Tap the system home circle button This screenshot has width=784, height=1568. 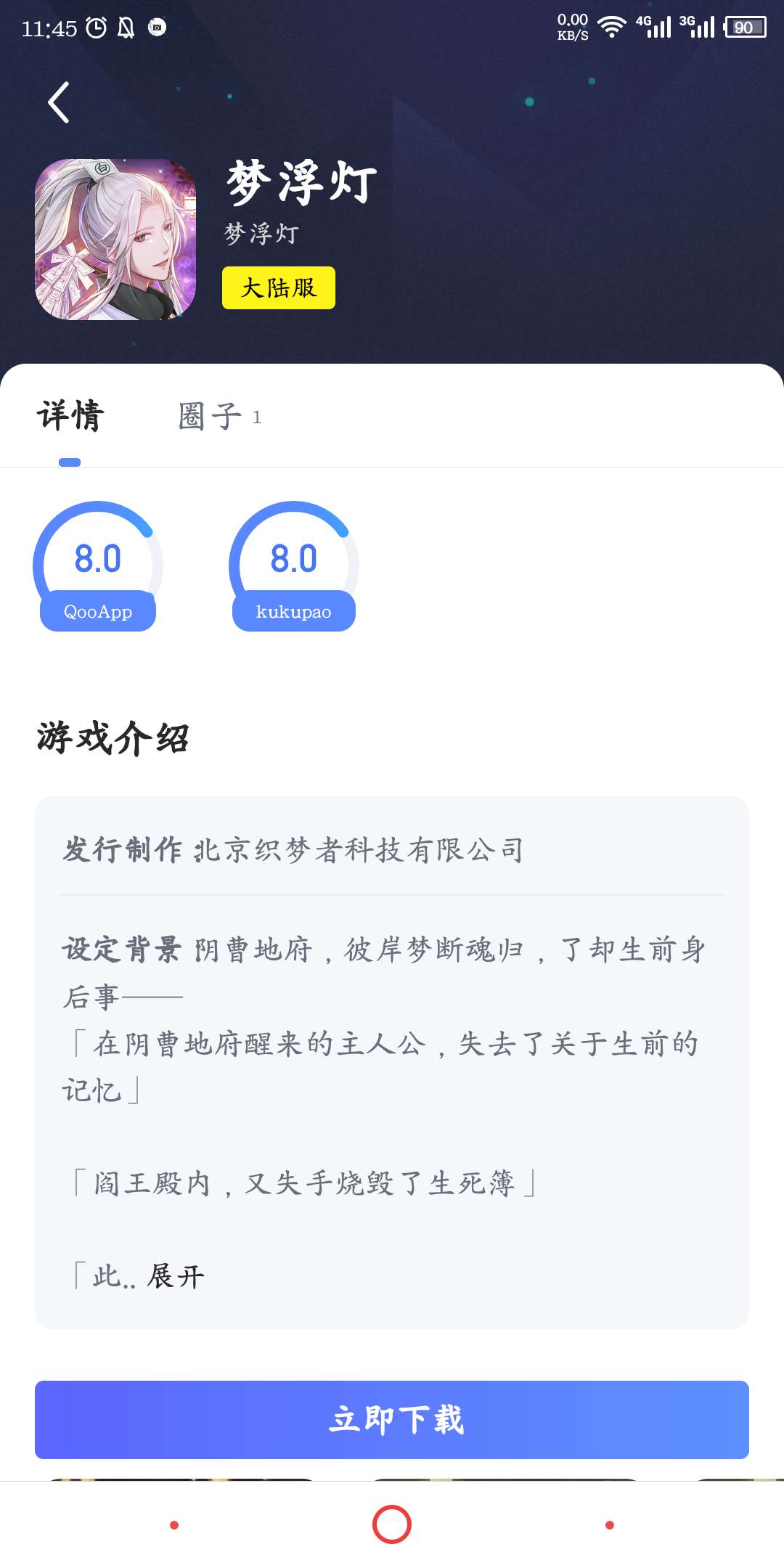click(392, 1524)
